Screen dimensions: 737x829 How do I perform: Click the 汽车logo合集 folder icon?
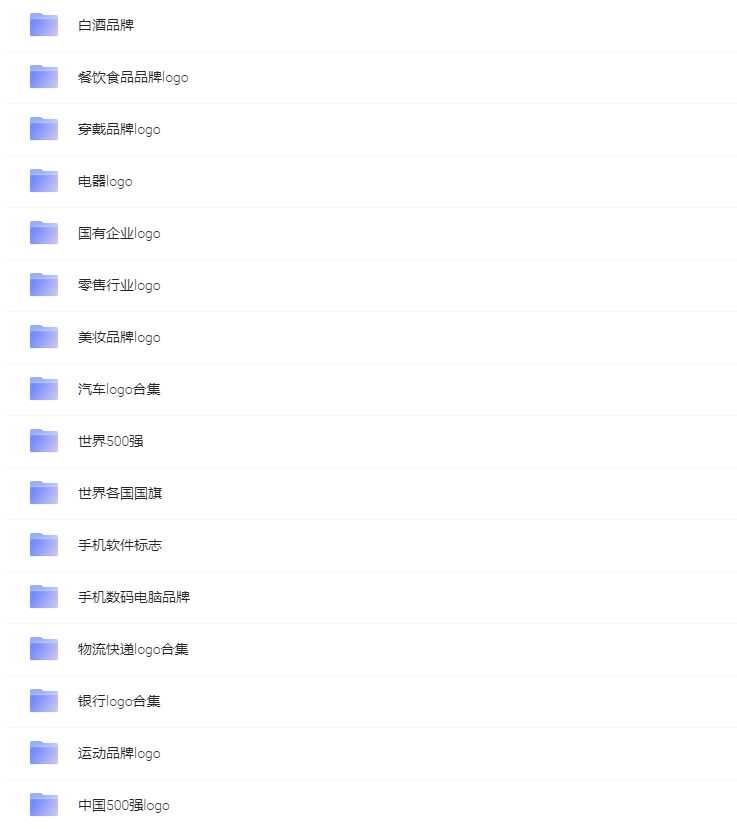pyautogui.click(x=43, y=389)
